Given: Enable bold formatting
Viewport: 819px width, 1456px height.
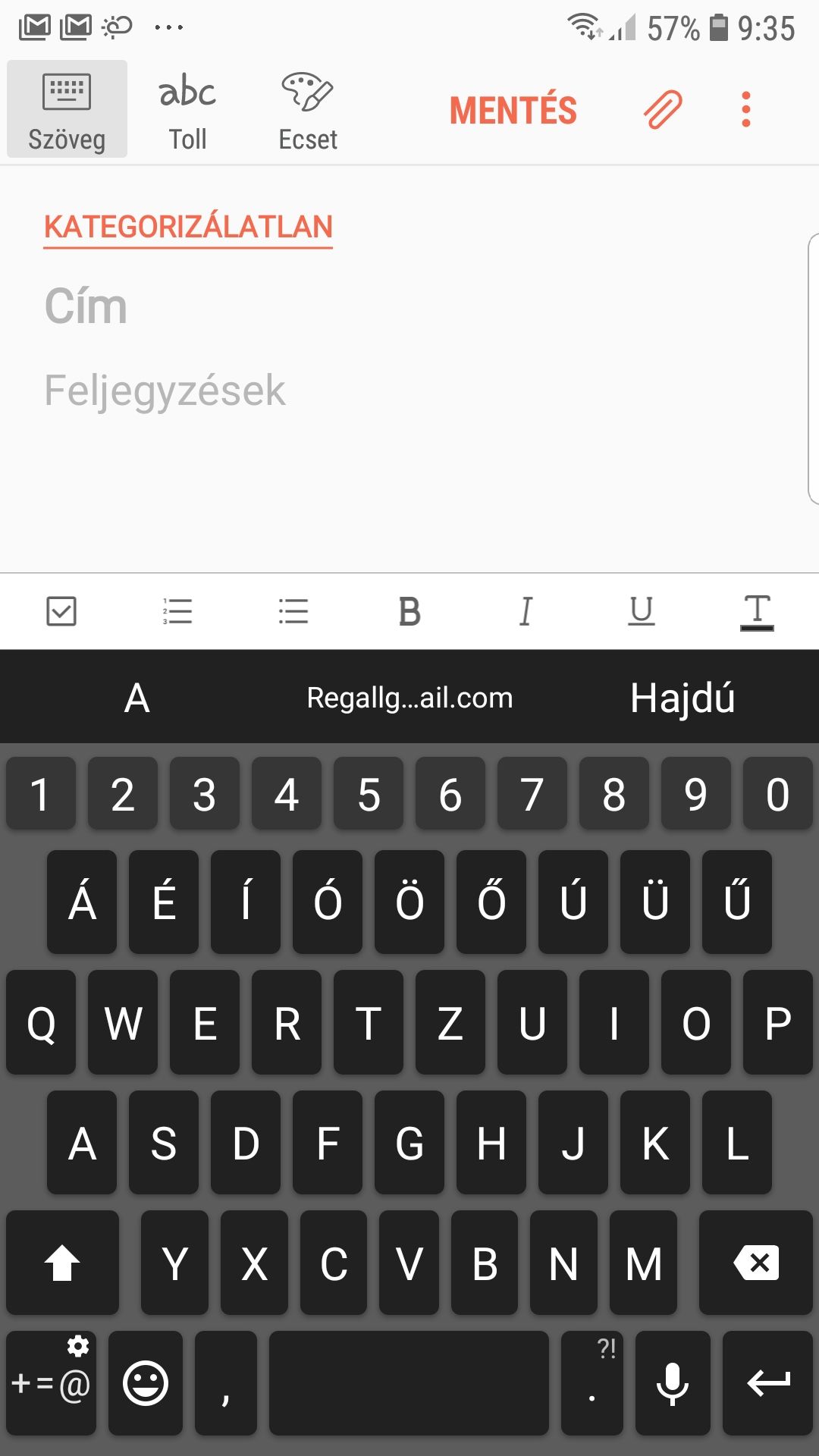Looking at the screenshot, I should coord(409,611).
